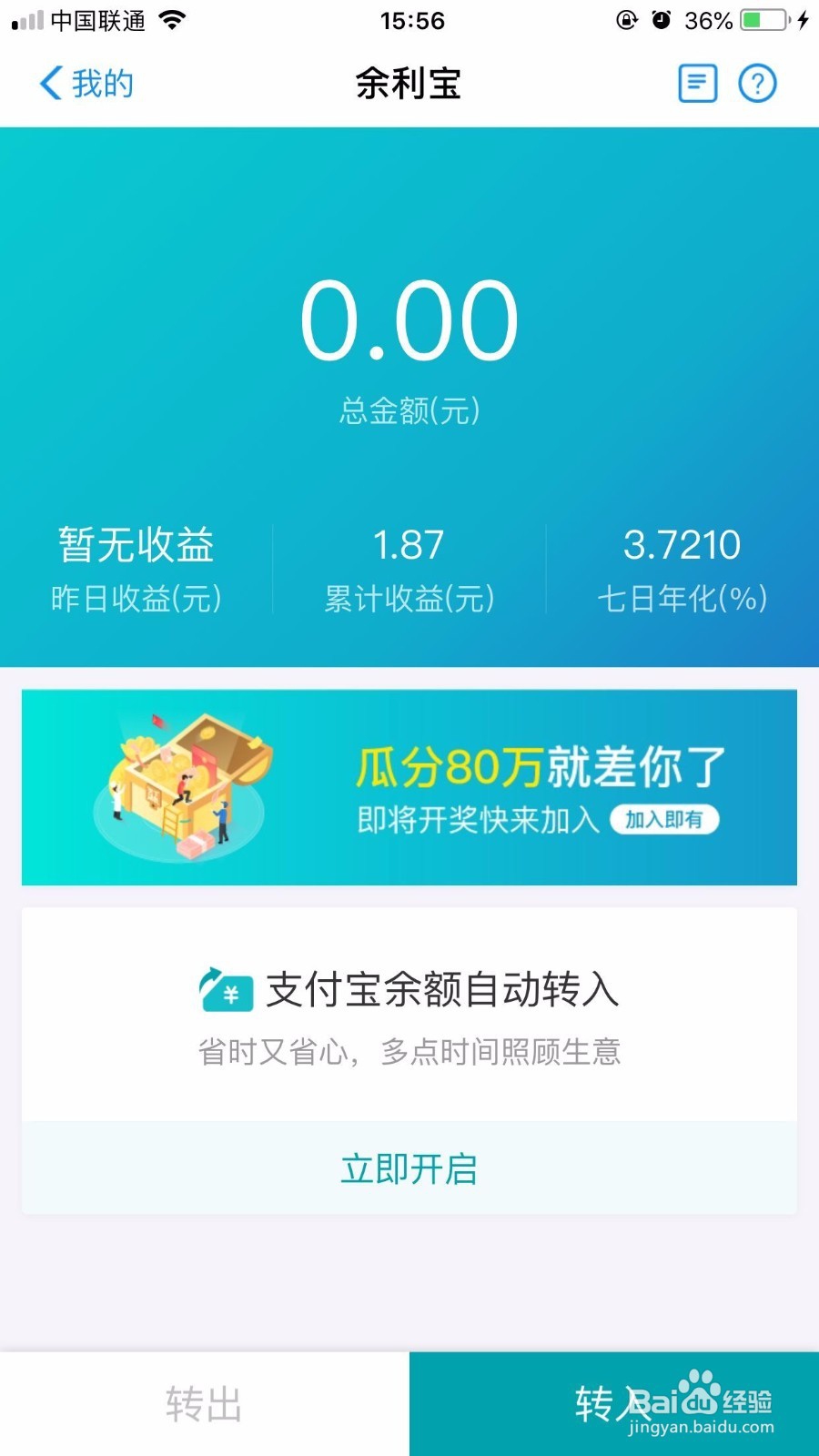Tap the back chevron beside 我的
The image size is (819, 1456).
(x=50, y=83)
